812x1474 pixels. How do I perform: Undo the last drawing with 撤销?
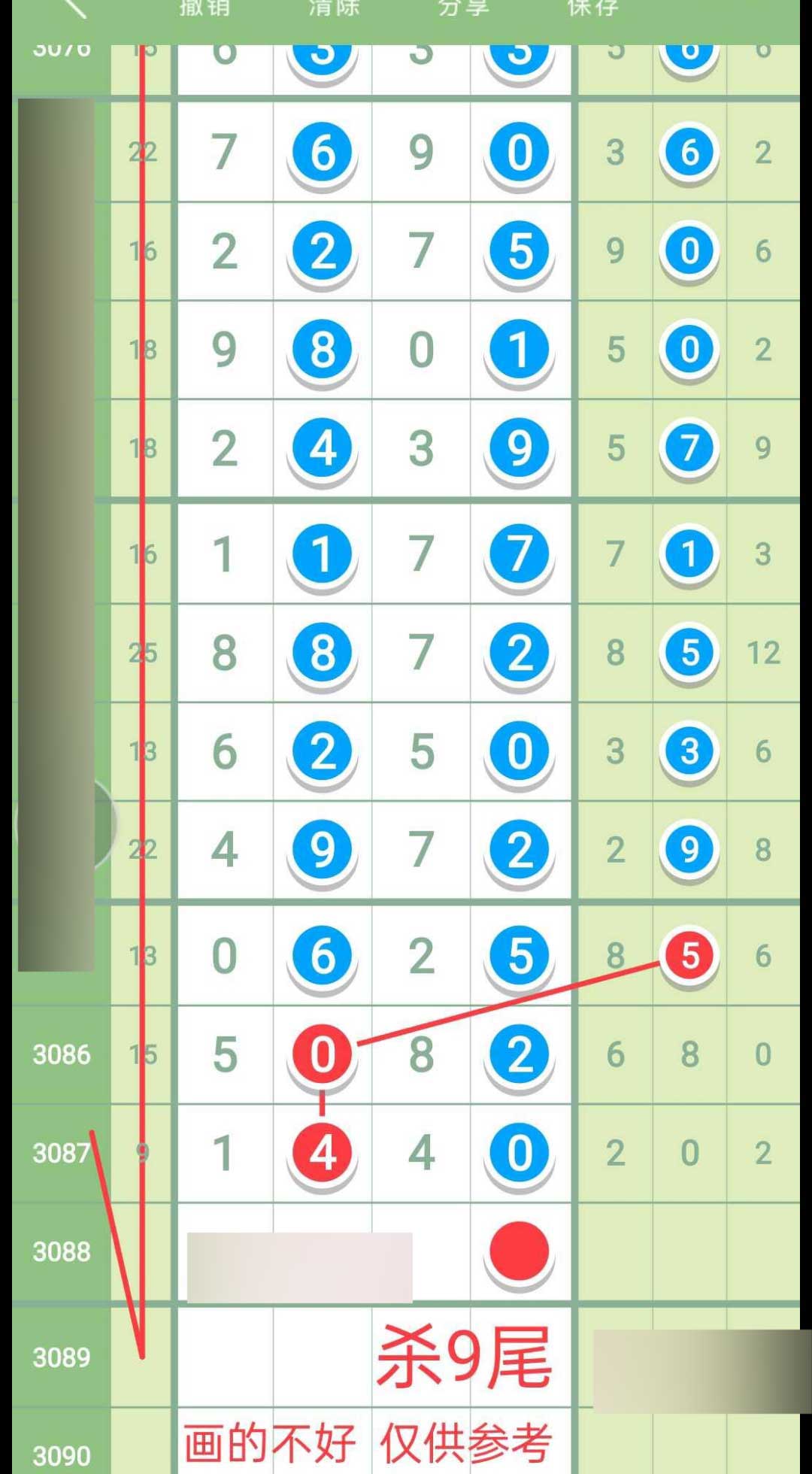205,9
